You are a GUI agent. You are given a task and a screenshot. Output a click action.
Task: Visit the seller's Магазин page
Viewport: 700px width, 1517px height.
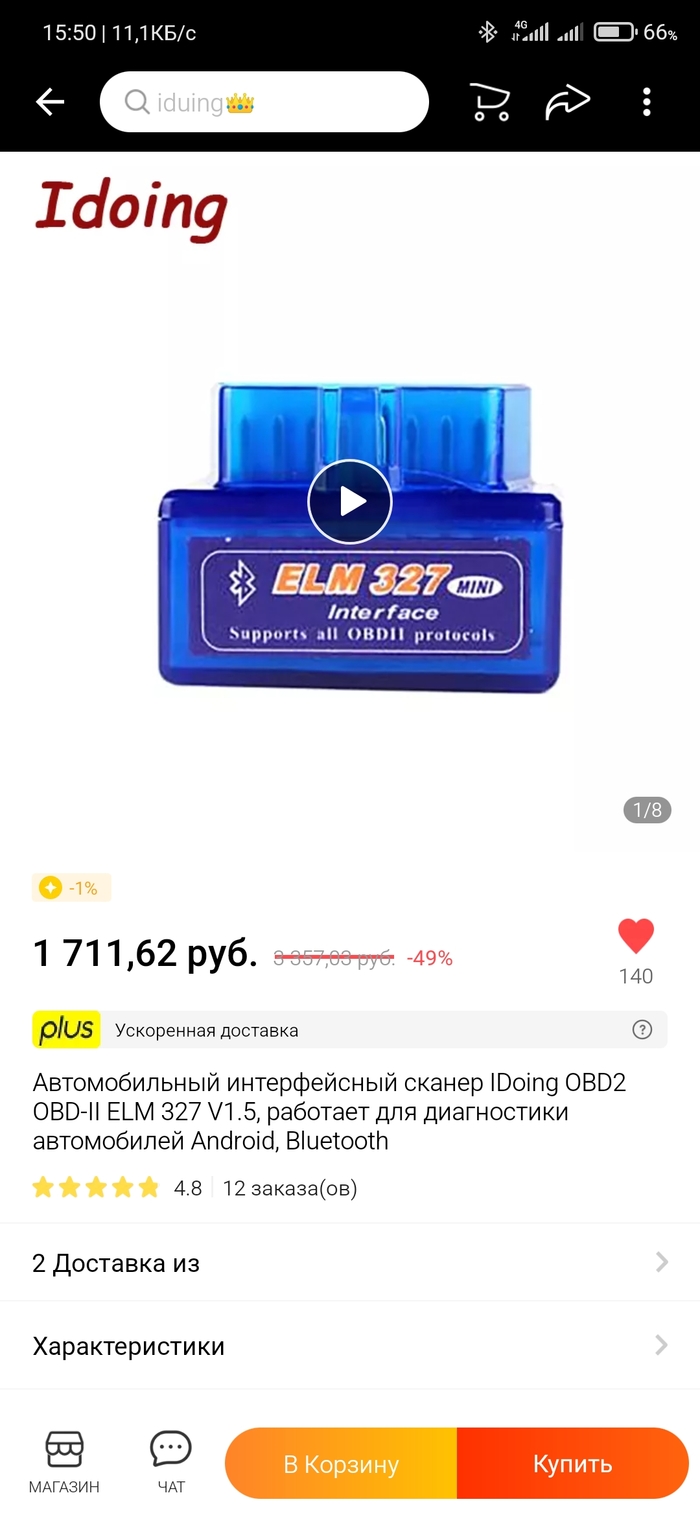[x=64, y=1462]
